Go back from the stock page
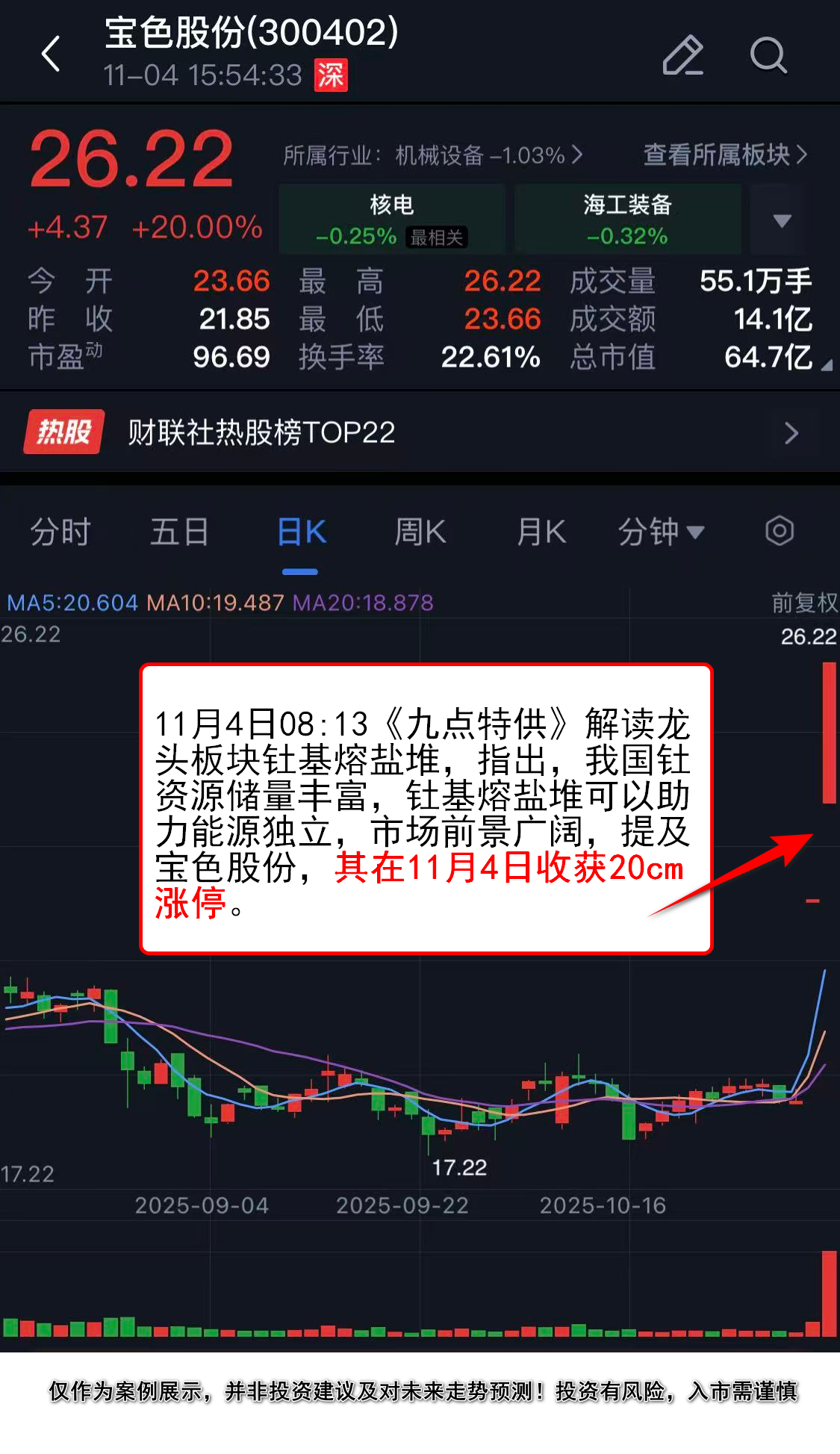Image resolution: width=840 pixels, height=1454 pixels. [51, 55]
